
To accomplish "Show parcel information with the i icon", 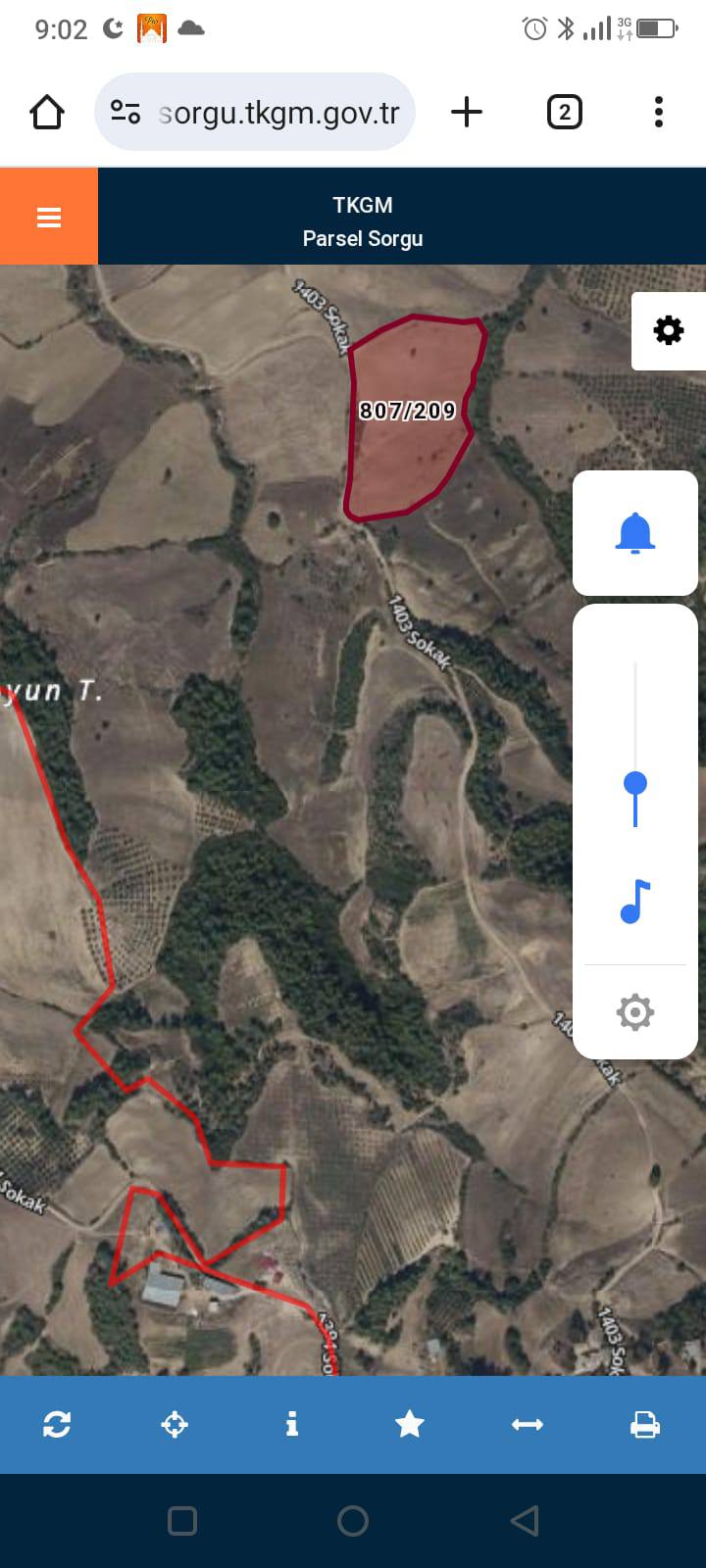I will [x=291, y=1424].
